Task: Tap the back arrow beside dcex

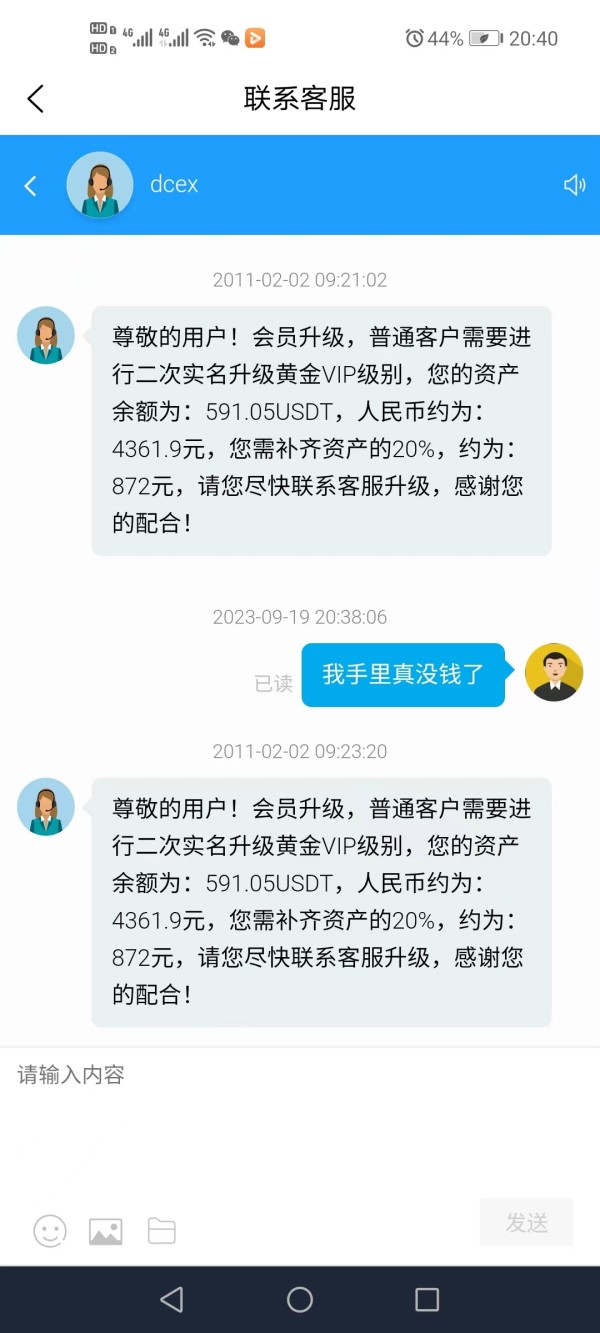Action: point(30,185)
